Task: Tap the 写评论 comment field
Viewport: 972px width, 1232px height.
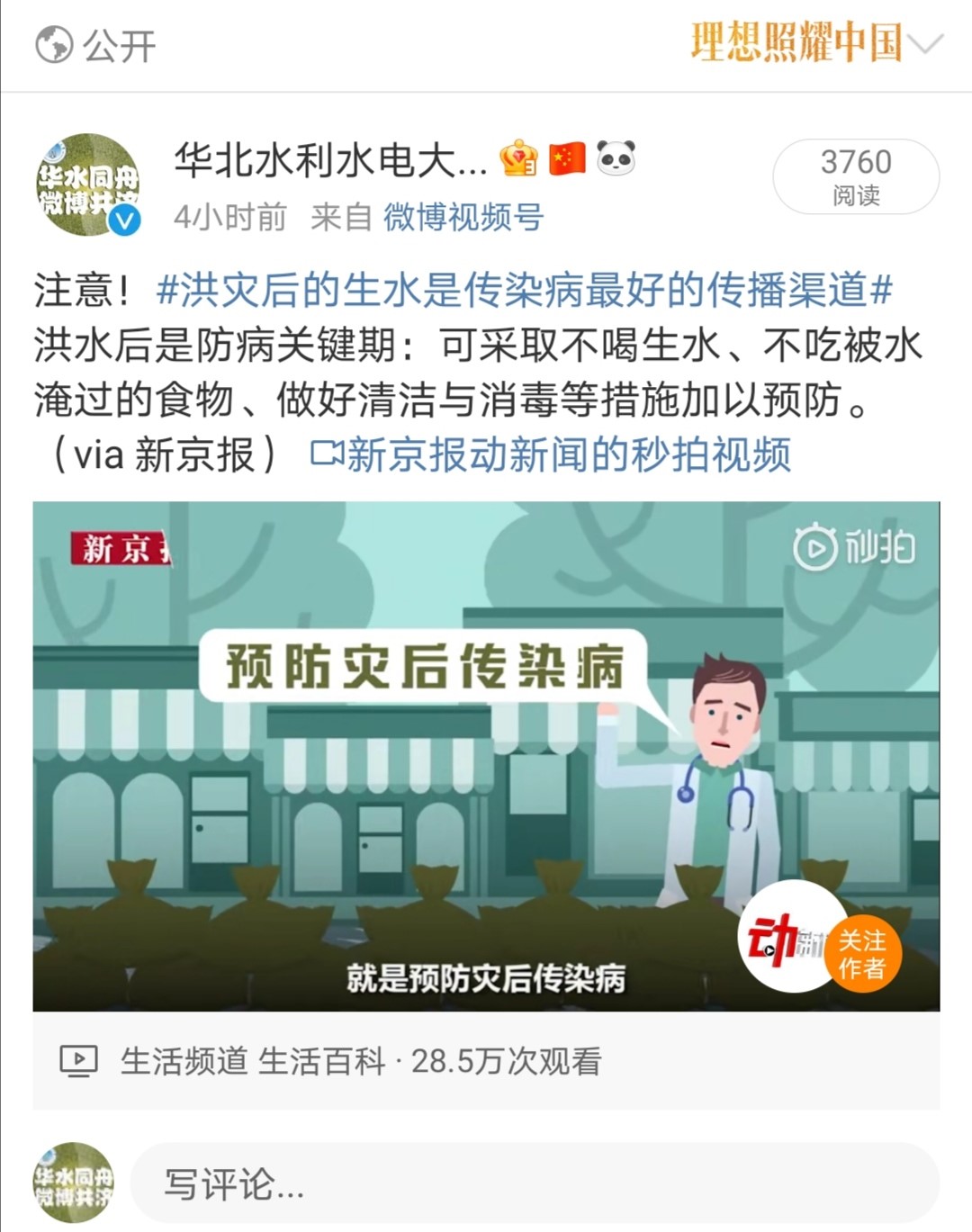Action: pos(535,1183)
